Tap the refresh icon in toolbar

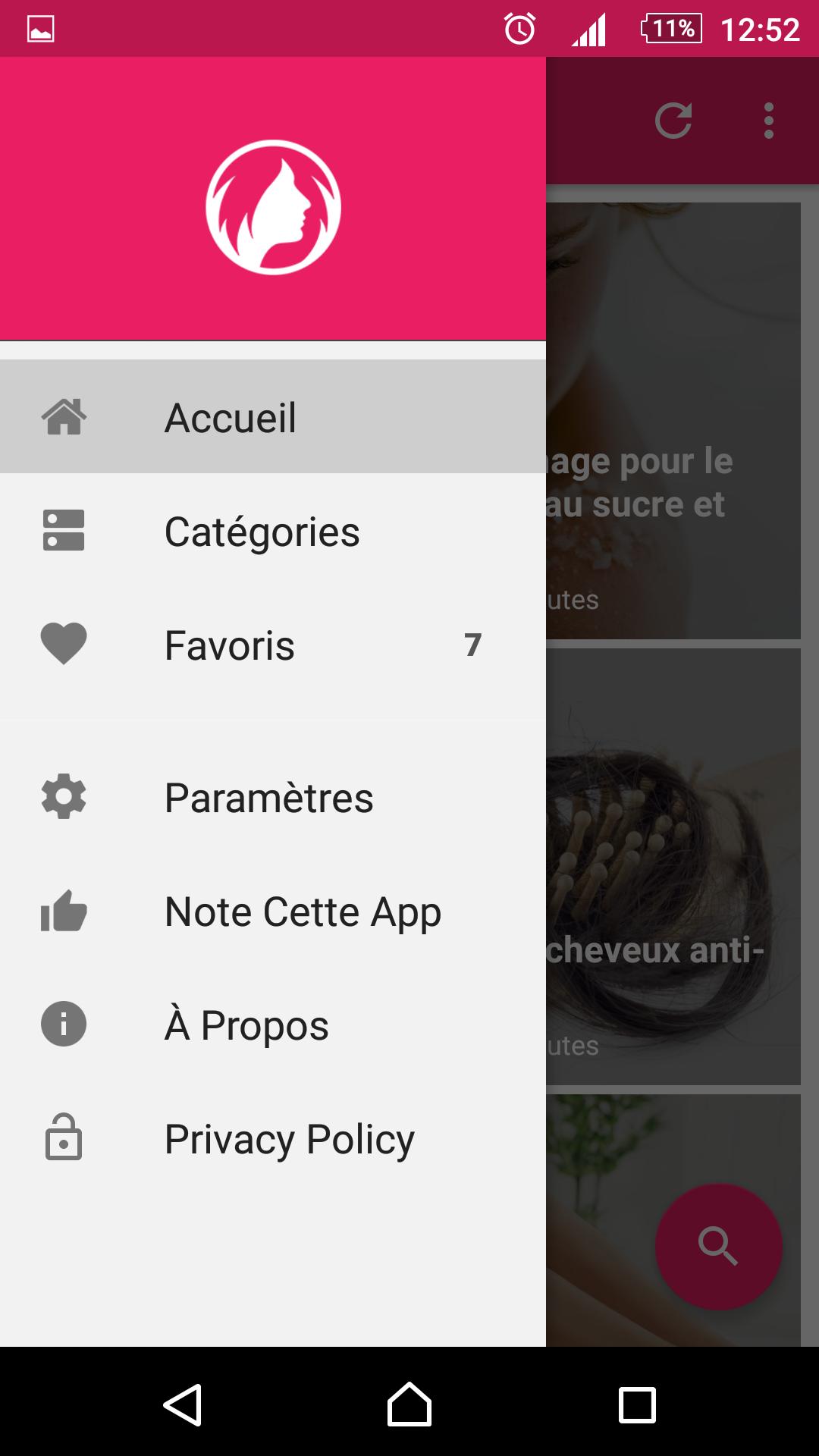click(673, 121)
